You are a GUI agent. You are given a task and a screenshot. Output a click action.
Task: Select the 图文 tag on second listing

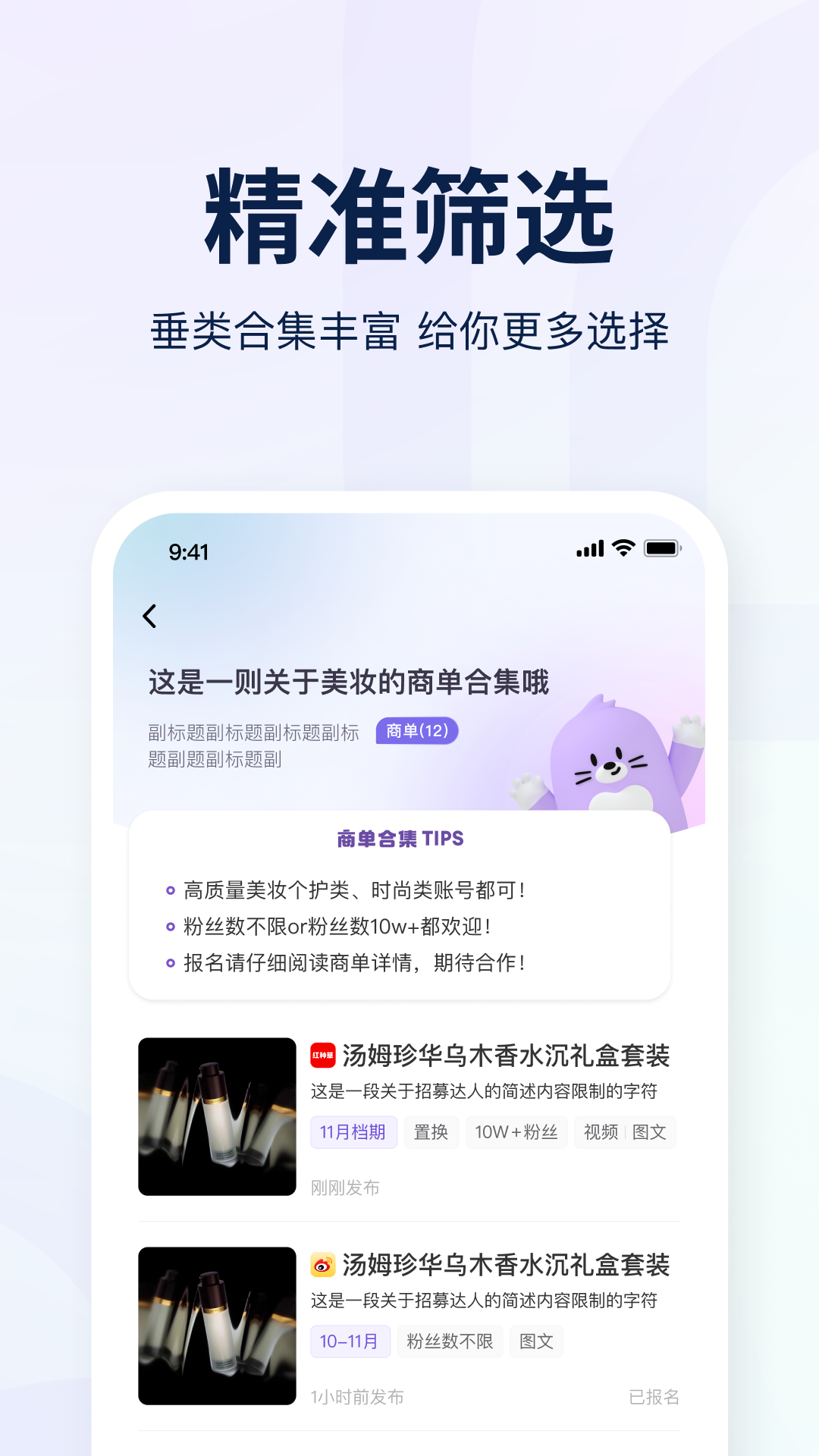(x=536, y=1341)
